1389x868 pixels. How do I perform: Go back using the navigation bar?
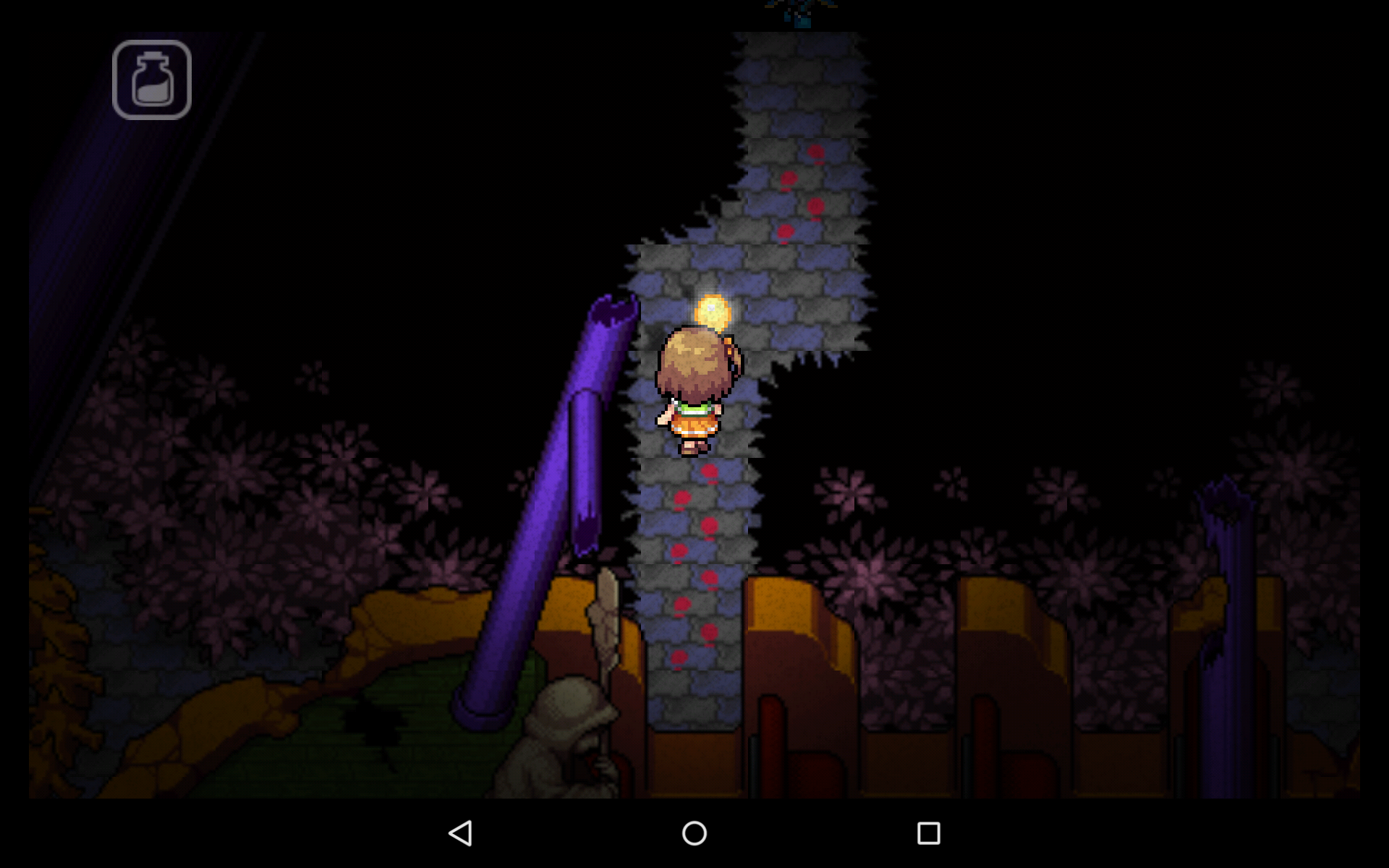click(461, 833)
